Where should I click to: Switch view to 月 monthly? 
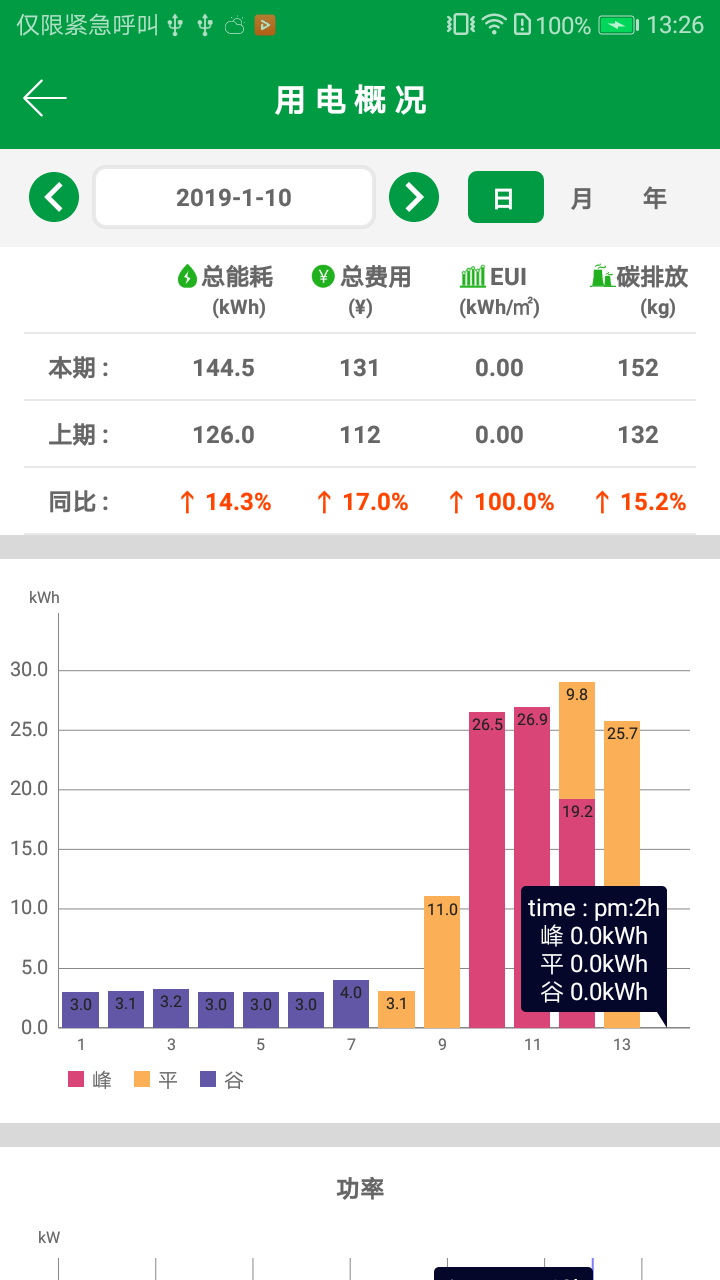[583, 197]
